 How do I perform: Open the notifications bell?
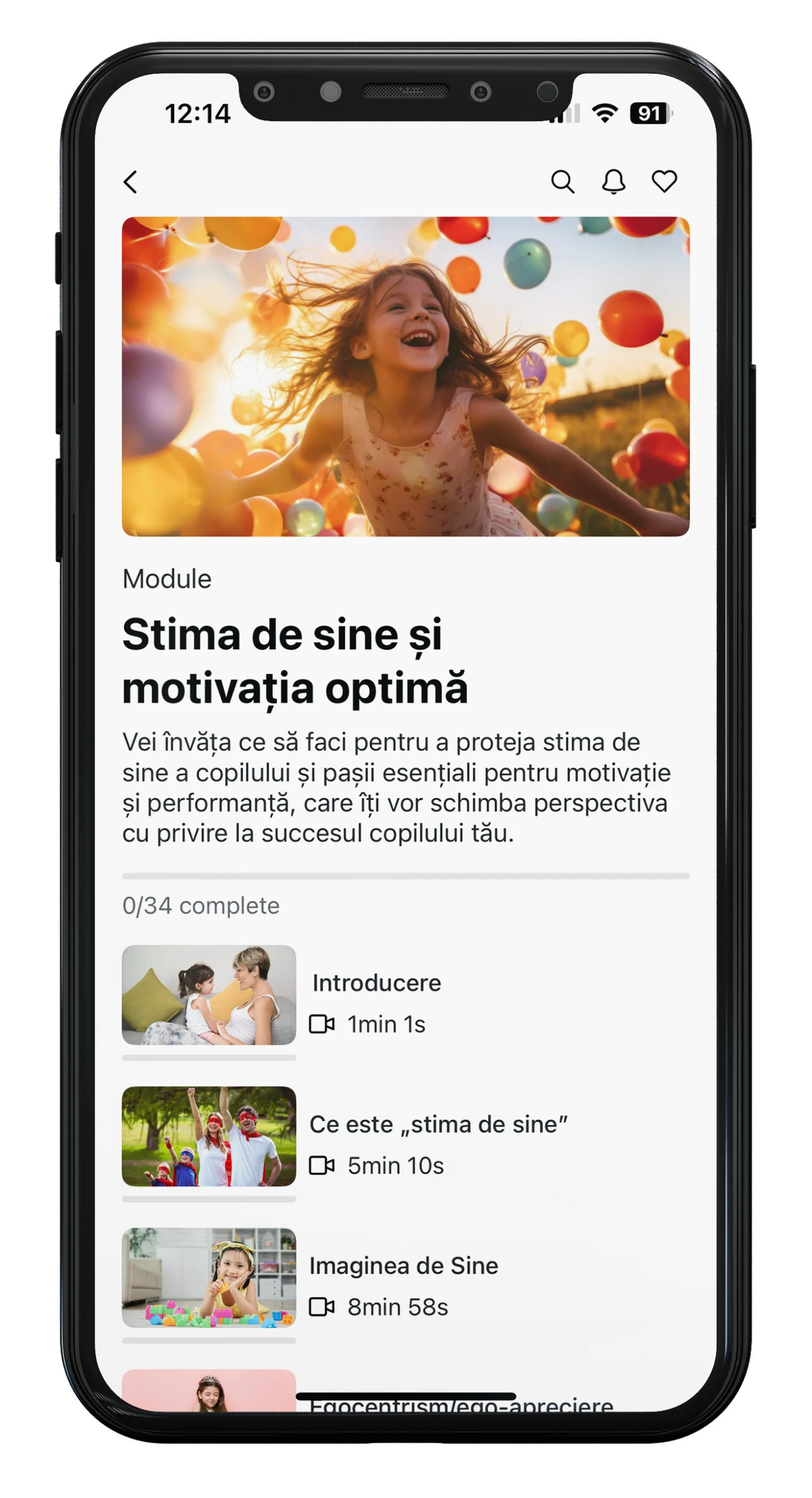click(613, 182)
